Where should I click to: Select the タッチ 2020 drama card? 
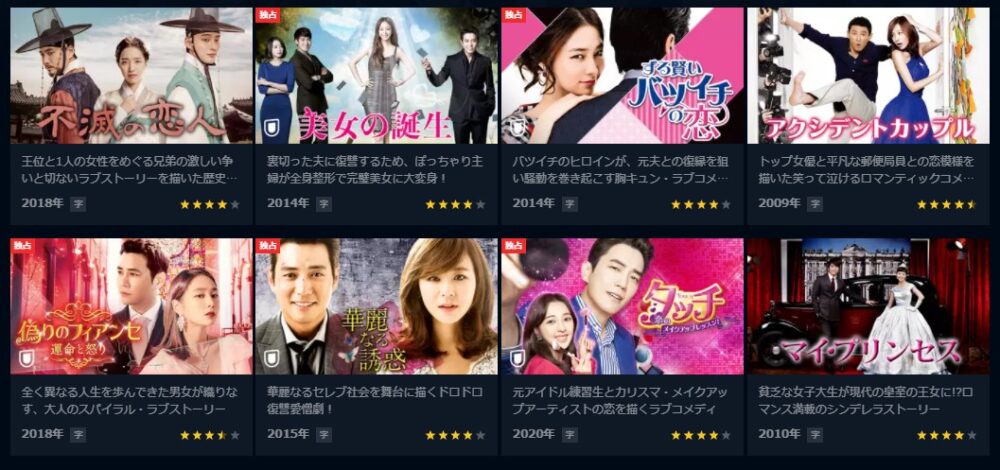click(x=622, y=307)
